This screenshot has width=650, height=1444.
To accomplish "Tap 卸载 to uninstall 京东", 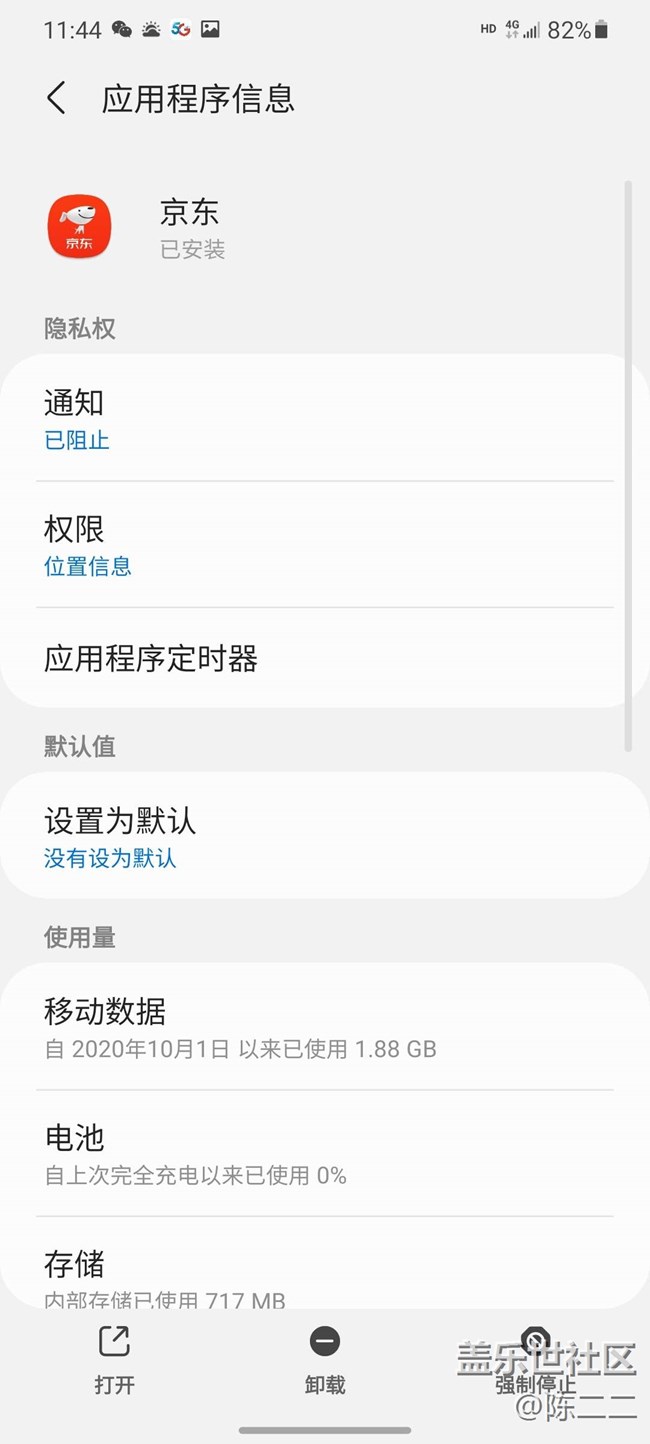I will (325, 1360).
